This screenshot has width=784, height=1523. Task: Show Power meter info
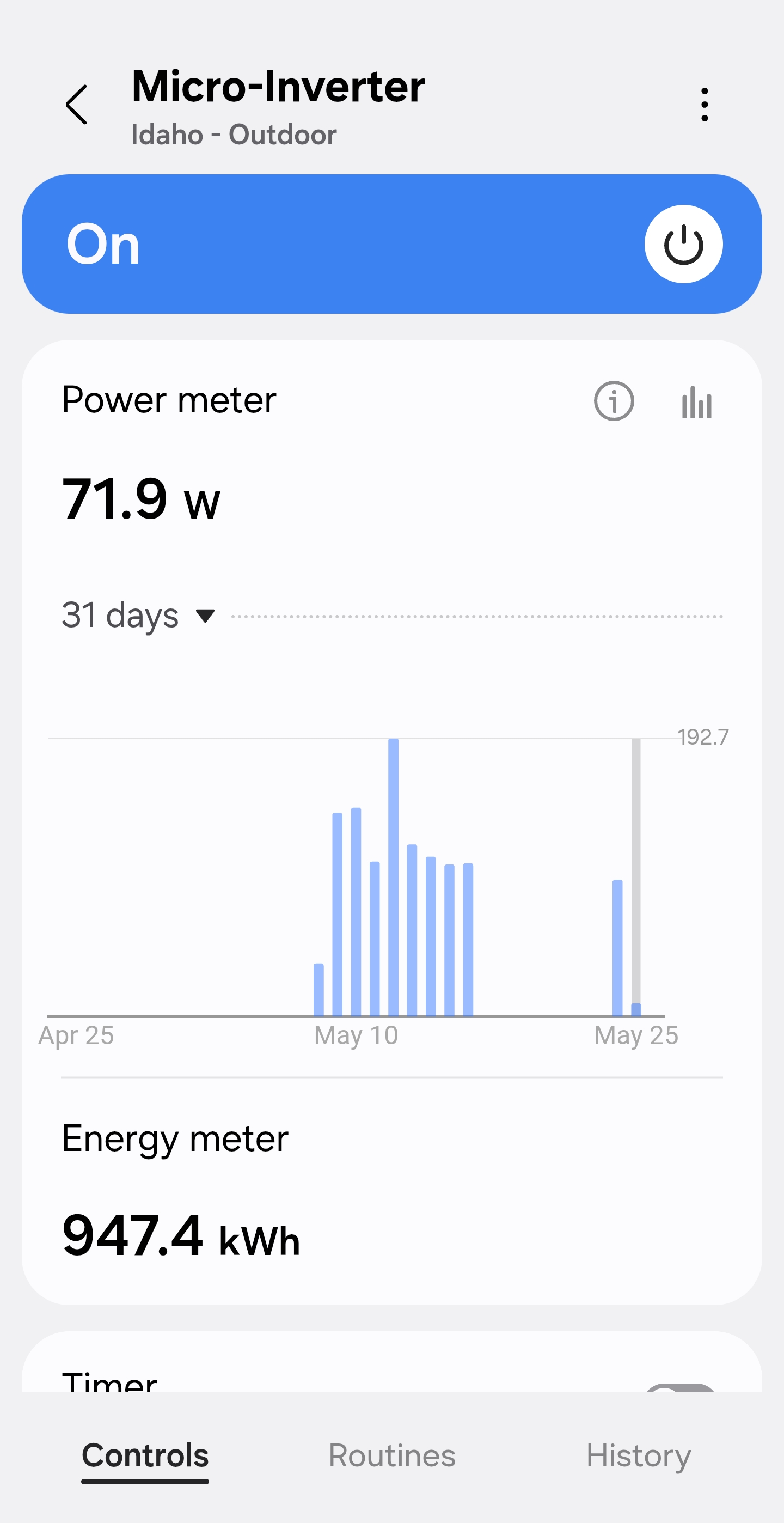614,401
